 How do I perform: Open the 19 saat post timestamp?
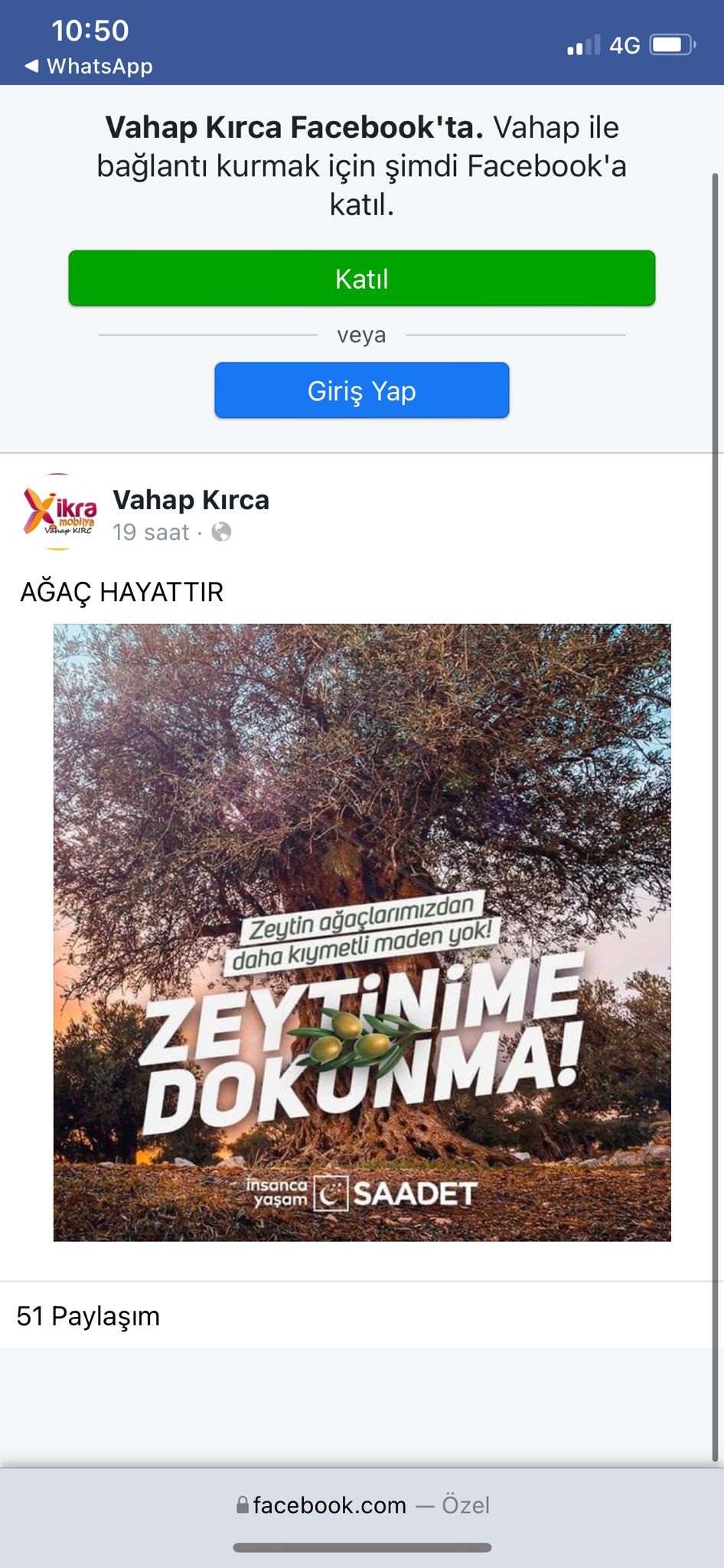151,532
